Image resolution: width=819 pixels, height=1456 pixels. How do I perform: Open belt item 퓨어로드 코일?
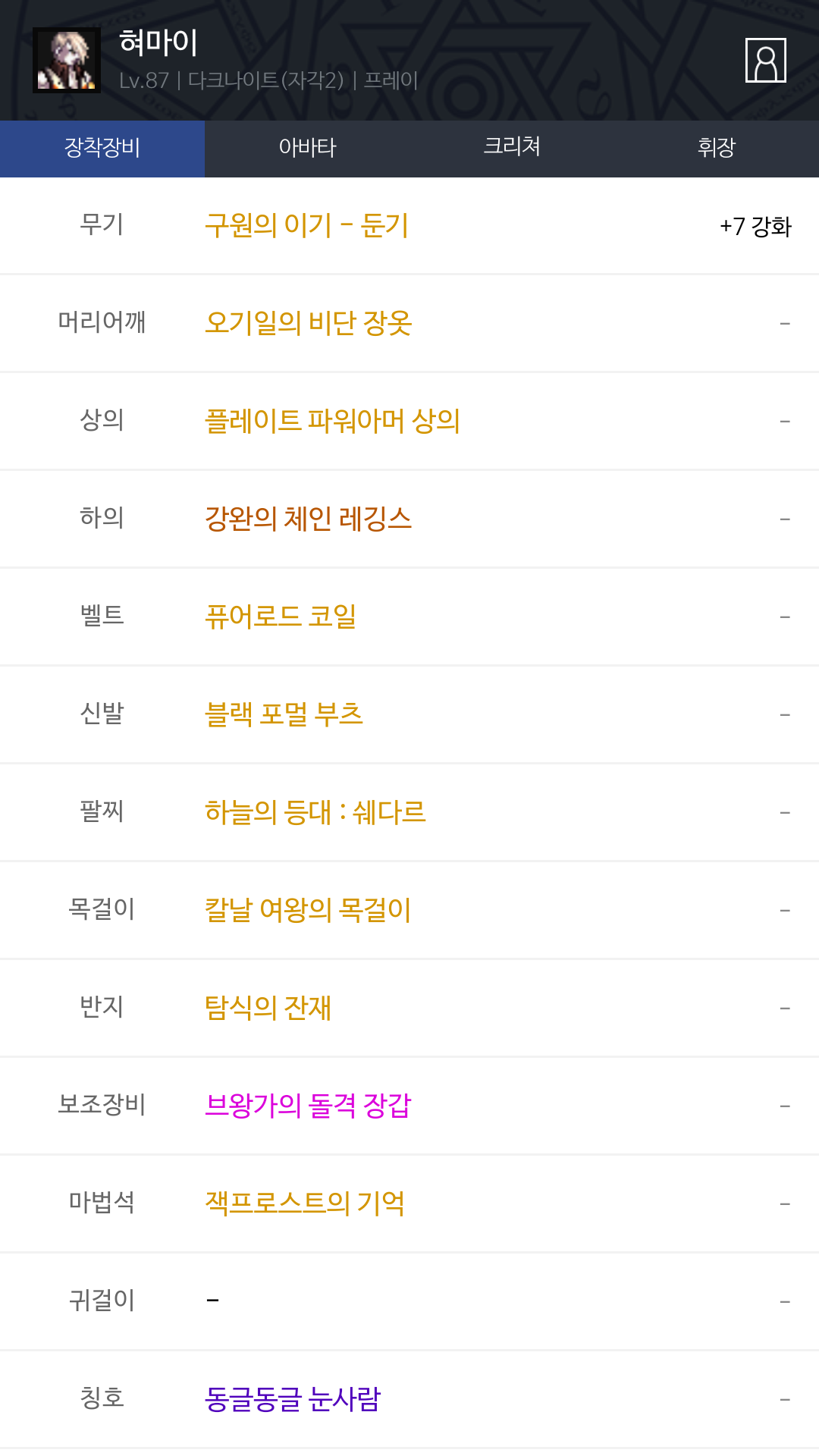281,617
